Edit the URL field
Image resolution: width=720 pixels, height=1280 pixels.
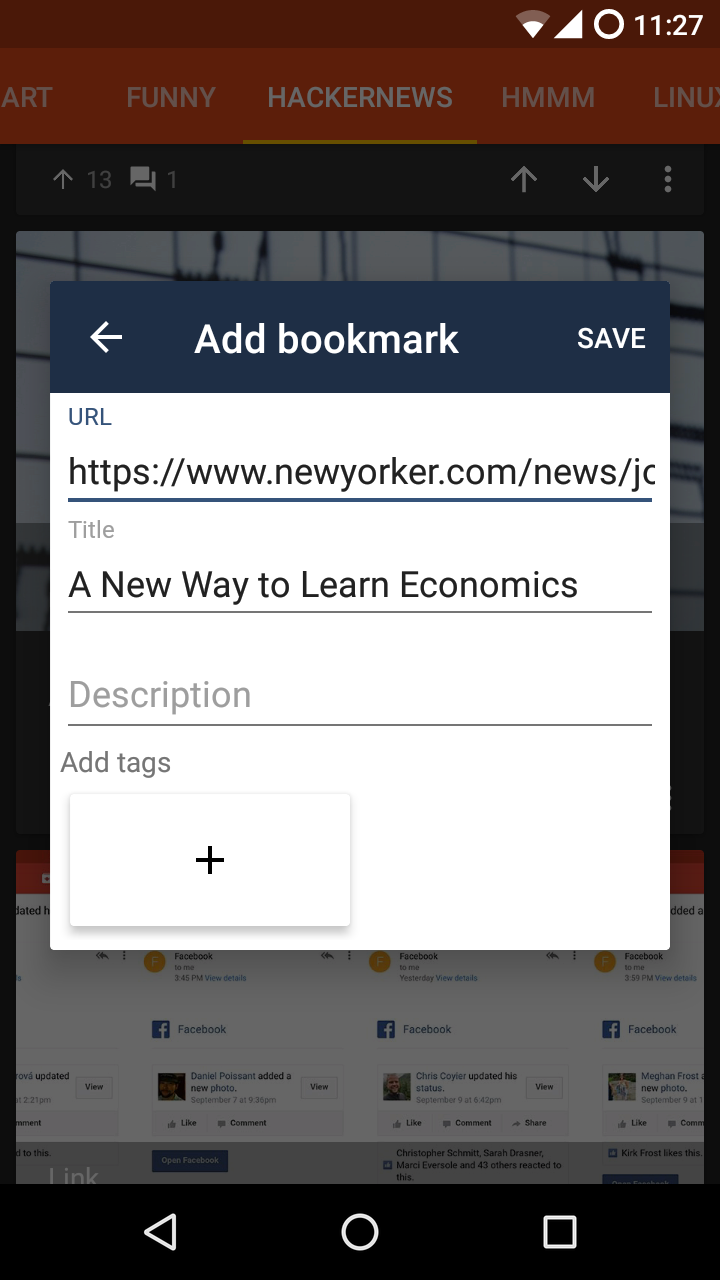(360, 472)
